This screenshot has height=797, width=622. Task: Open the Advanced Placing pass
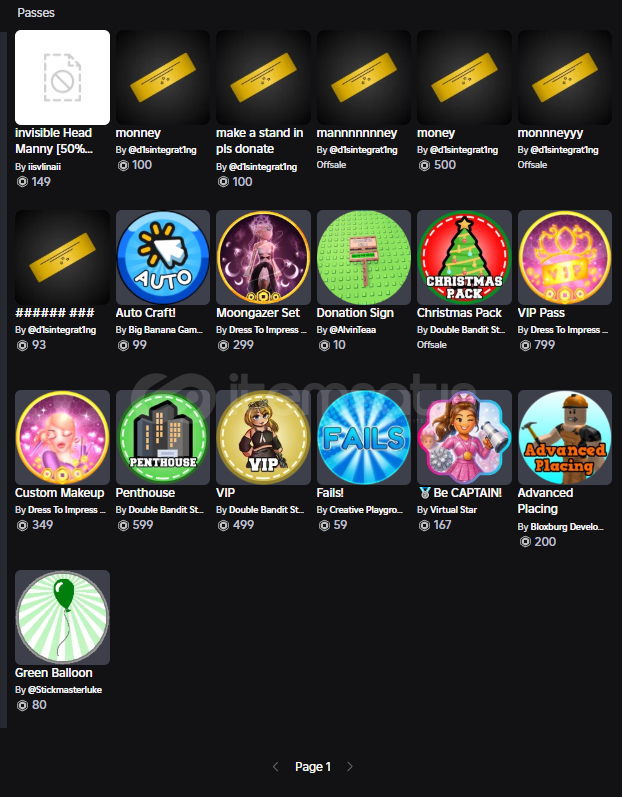(564, 437)
